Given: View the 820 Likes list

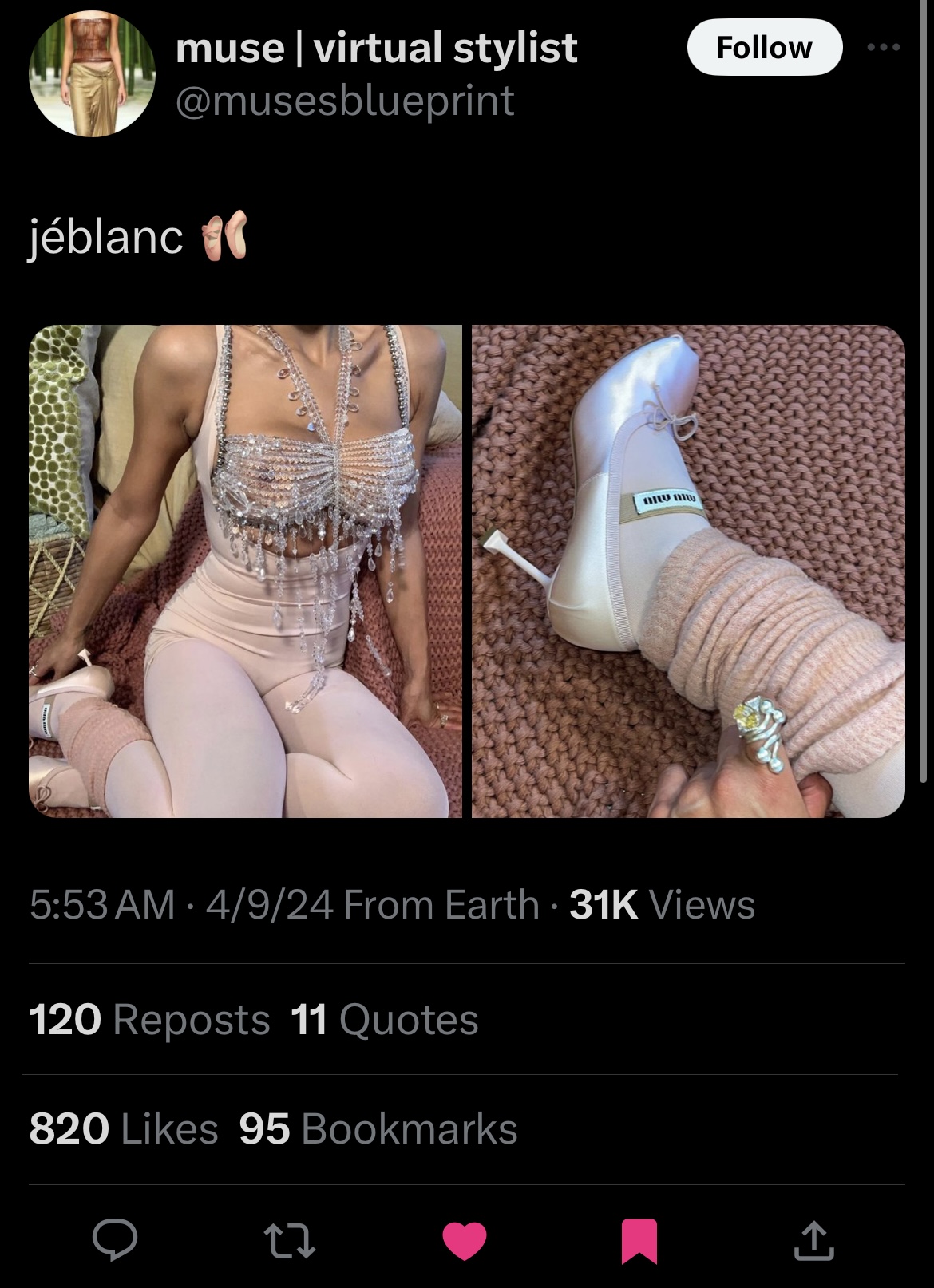Looking at the screenshot, I should click(124, 1128).
